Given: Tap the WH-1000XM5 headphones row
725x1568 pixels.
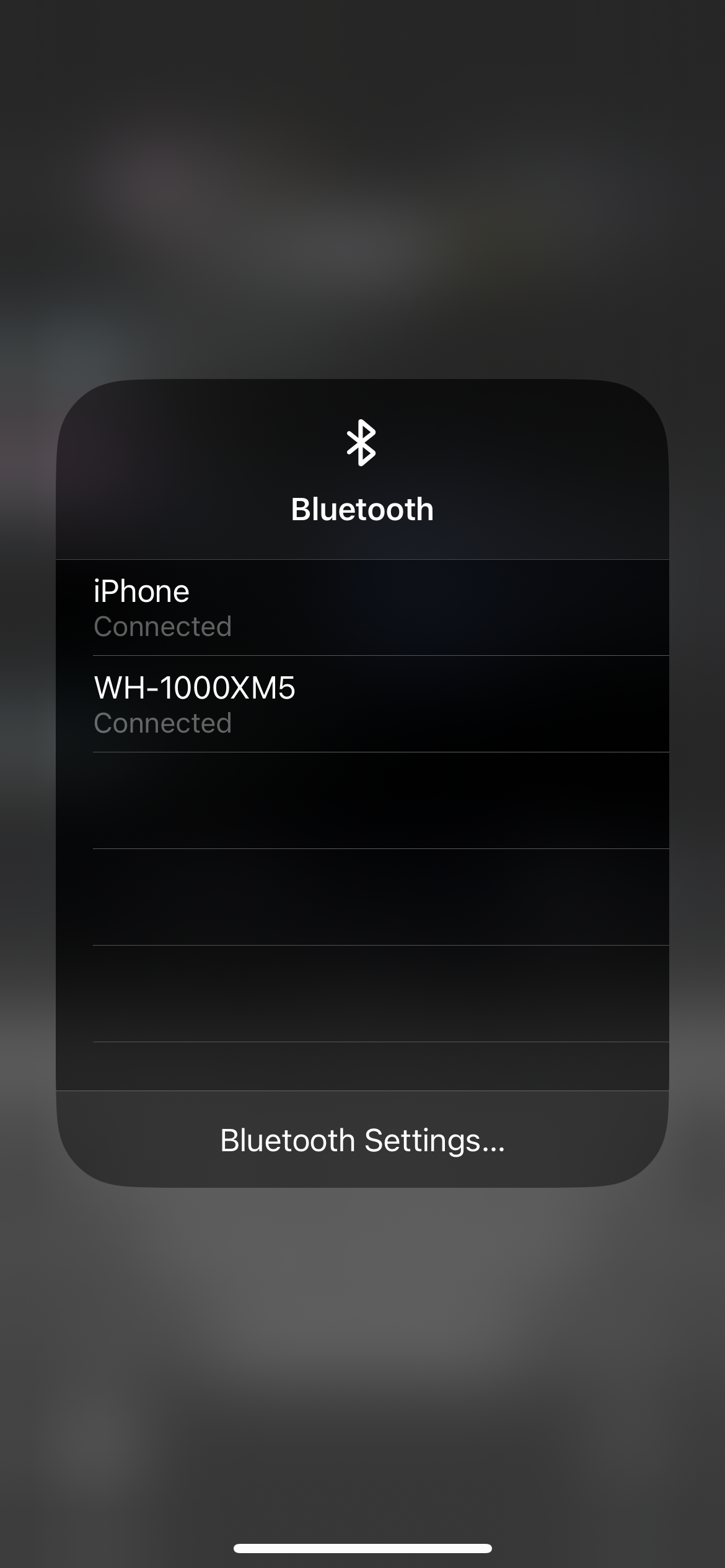Looking at the screenshot, I should (x=362, y=704).
